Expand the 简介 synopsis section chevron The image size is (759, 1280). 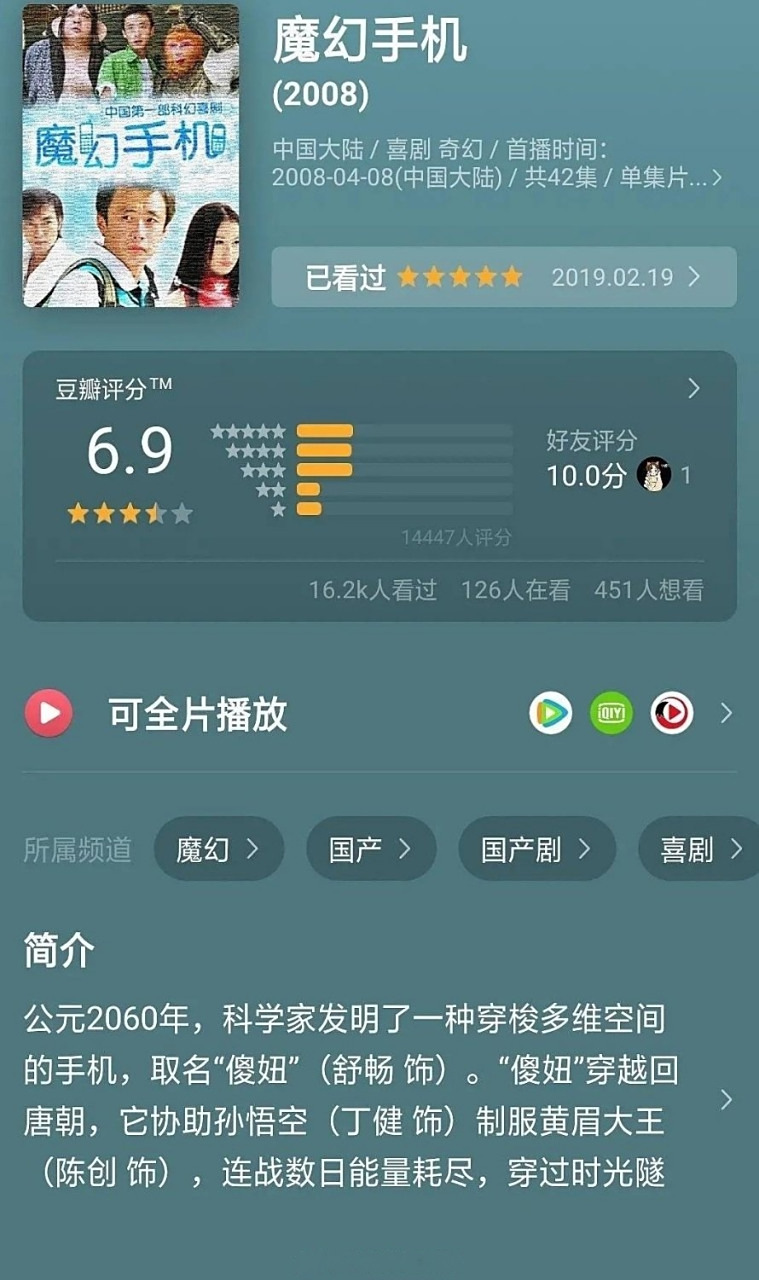[727, 1100]
